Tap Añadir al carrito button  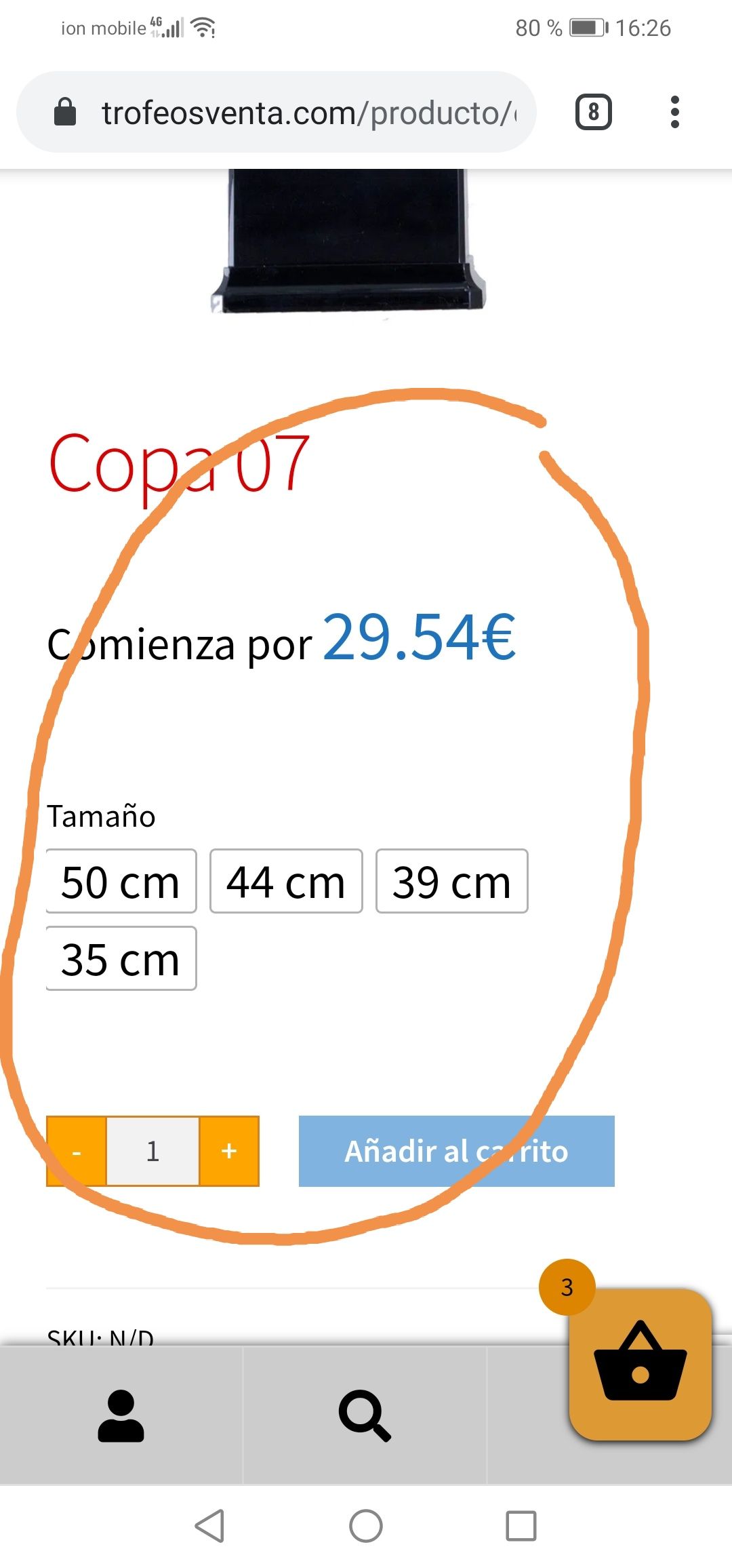point(456,1151)
